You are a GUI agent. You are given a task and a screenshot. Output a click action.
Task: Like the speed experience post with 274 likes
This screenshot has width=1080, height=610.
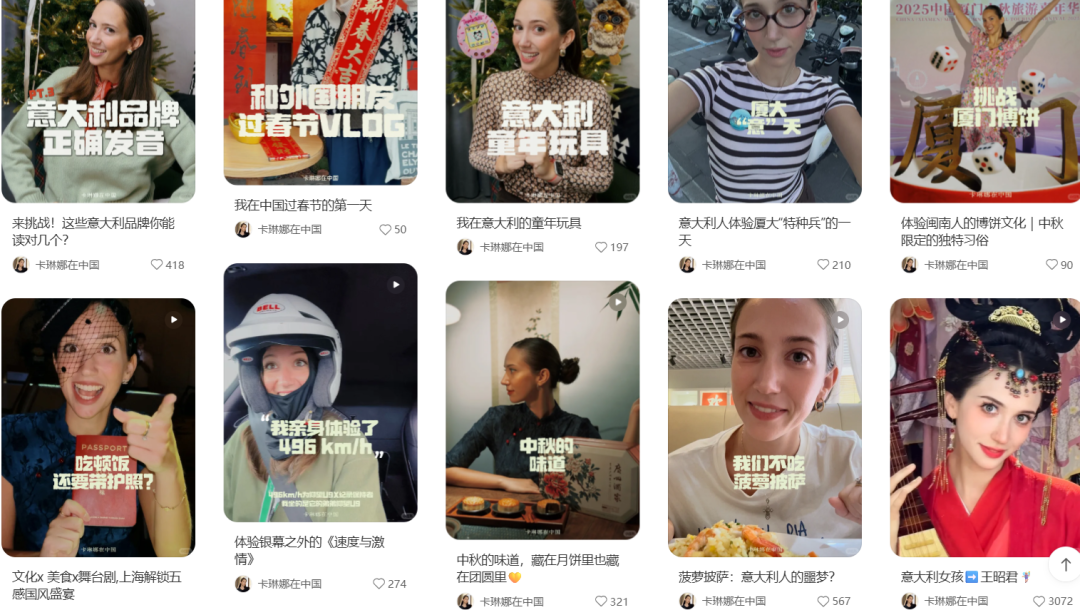coord(379,584)
